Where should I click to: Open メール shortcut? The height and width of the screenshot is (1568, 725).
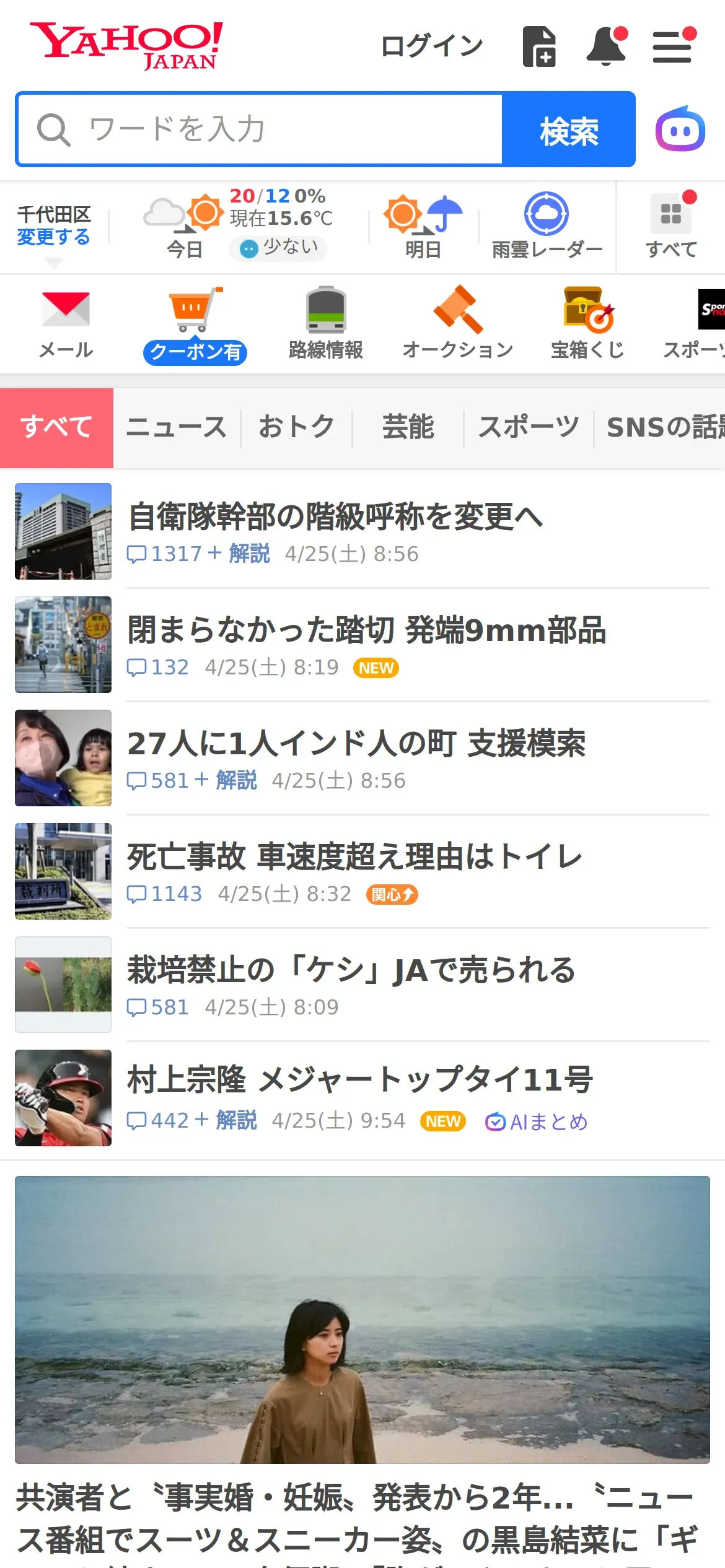[x=66, y=324]
